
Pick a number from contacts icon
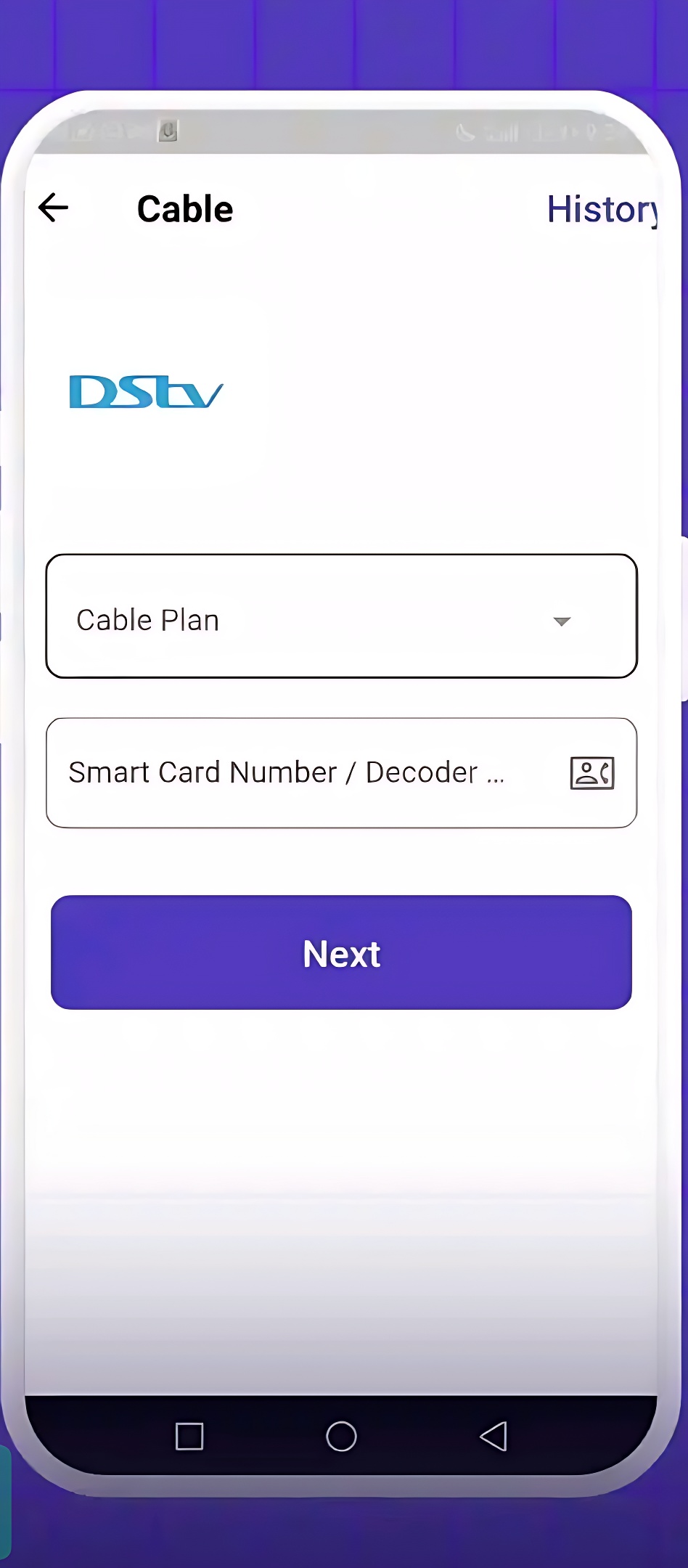pyautogui.click(x=592, y=772)
